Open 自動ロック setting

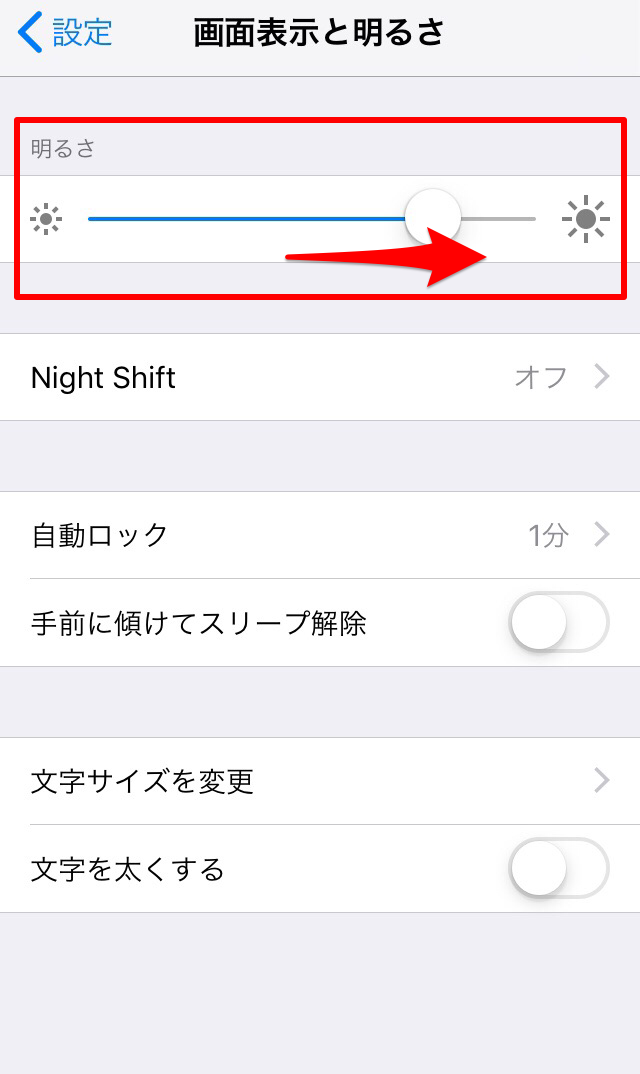[320, 535]
